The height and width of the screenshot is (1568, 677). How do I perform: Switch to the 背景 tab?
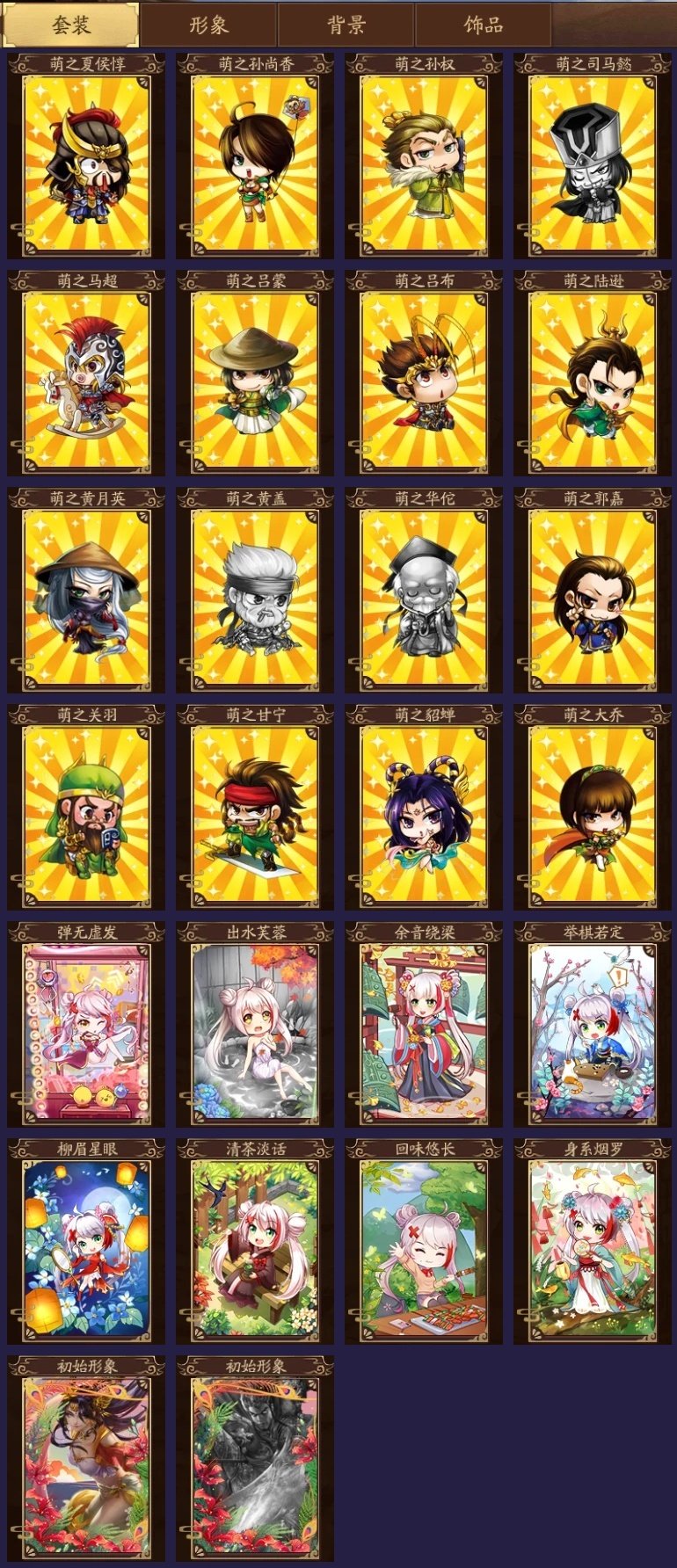[346, 25]
